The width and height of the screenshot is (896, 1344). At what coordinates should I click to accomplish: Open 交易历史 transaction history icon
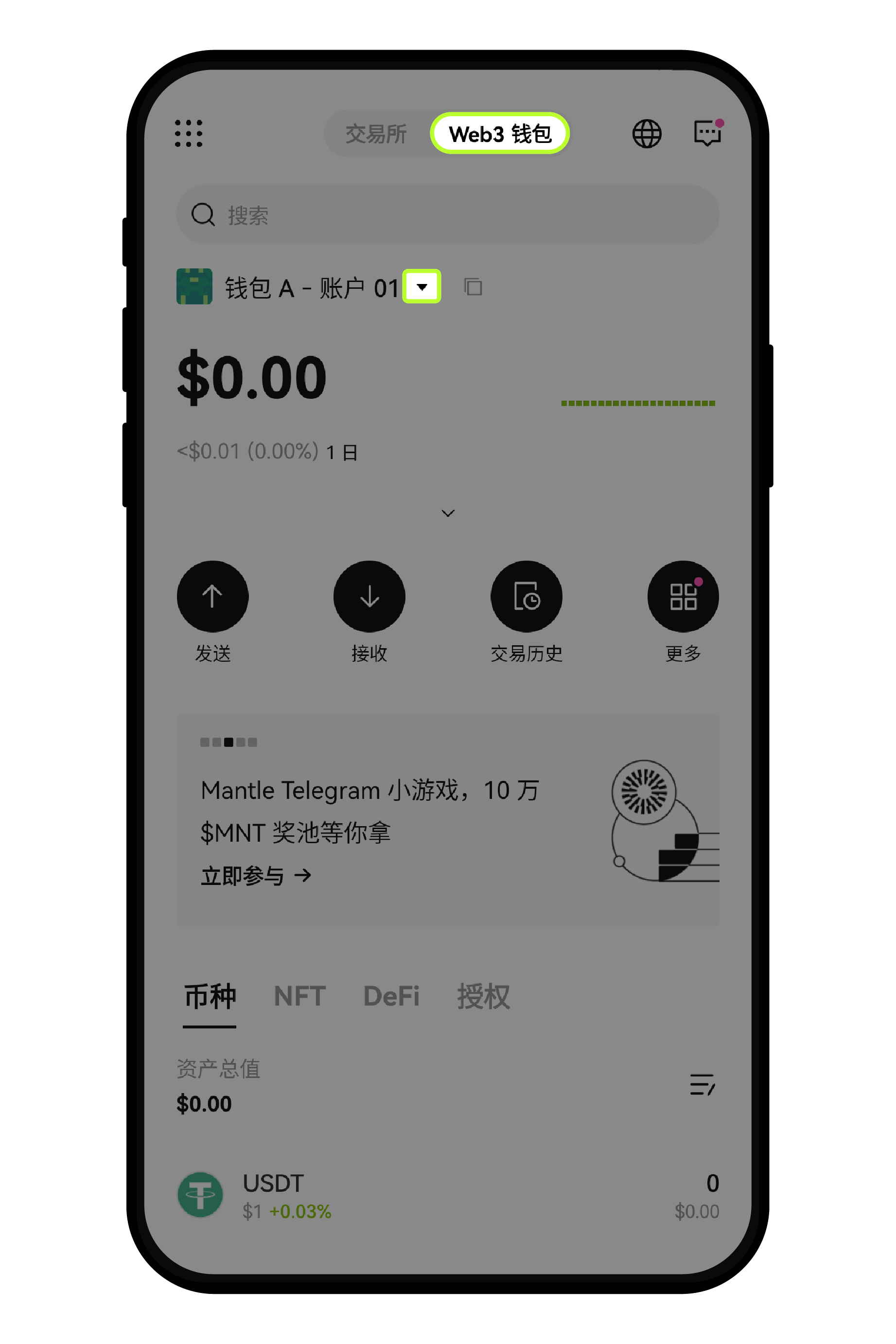point(527,596)
